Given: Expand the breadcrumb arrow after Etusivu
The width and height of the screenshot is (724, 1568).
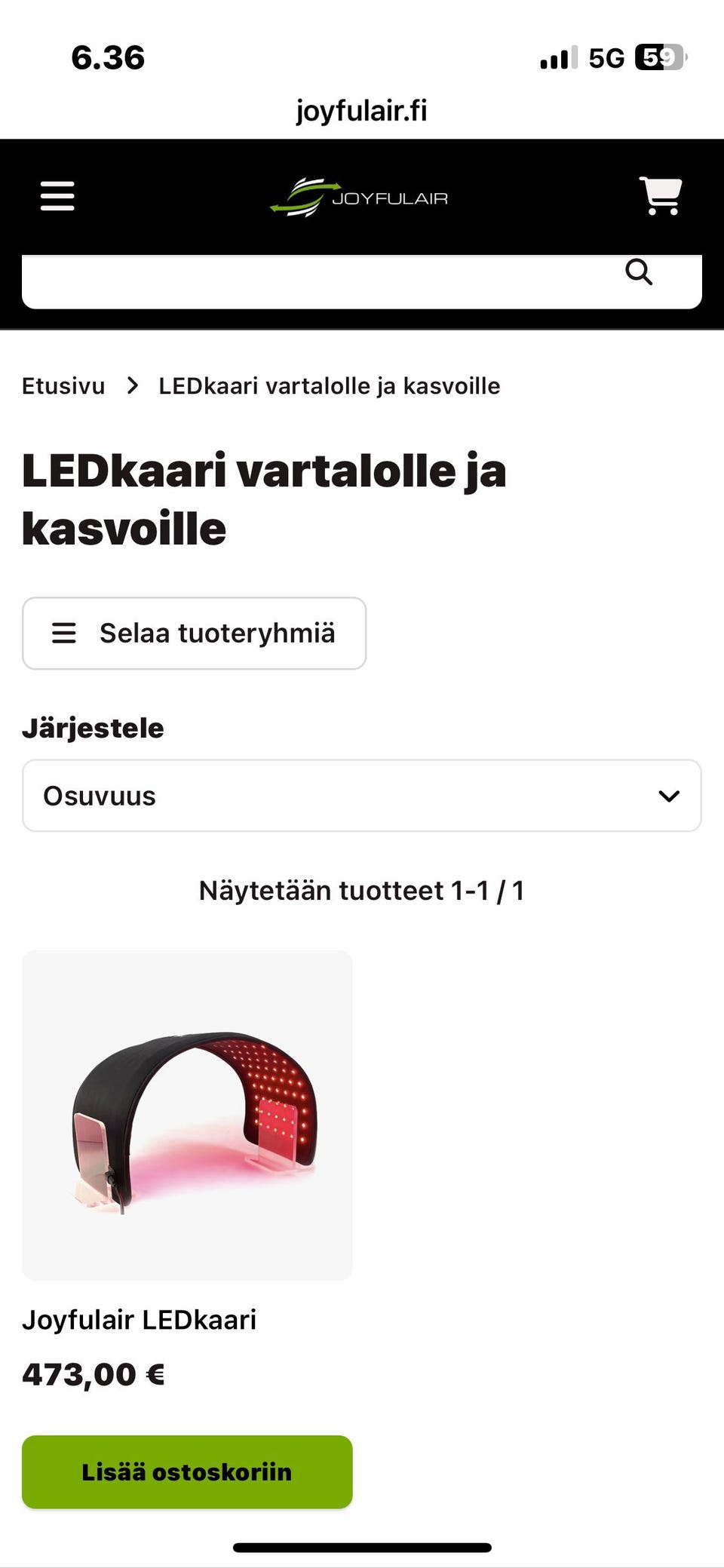Looking at the screenshot, I should pos(133,385).
